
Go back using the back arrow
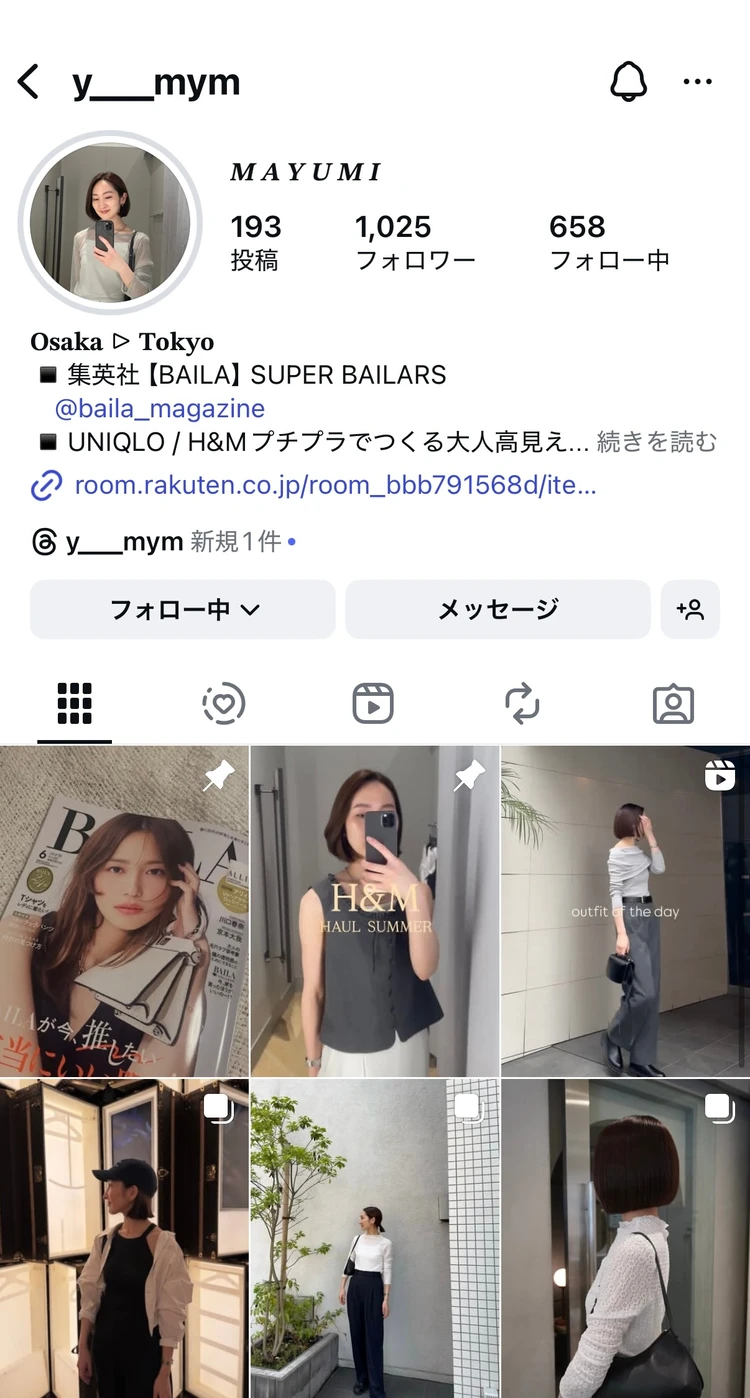(28, 82)
